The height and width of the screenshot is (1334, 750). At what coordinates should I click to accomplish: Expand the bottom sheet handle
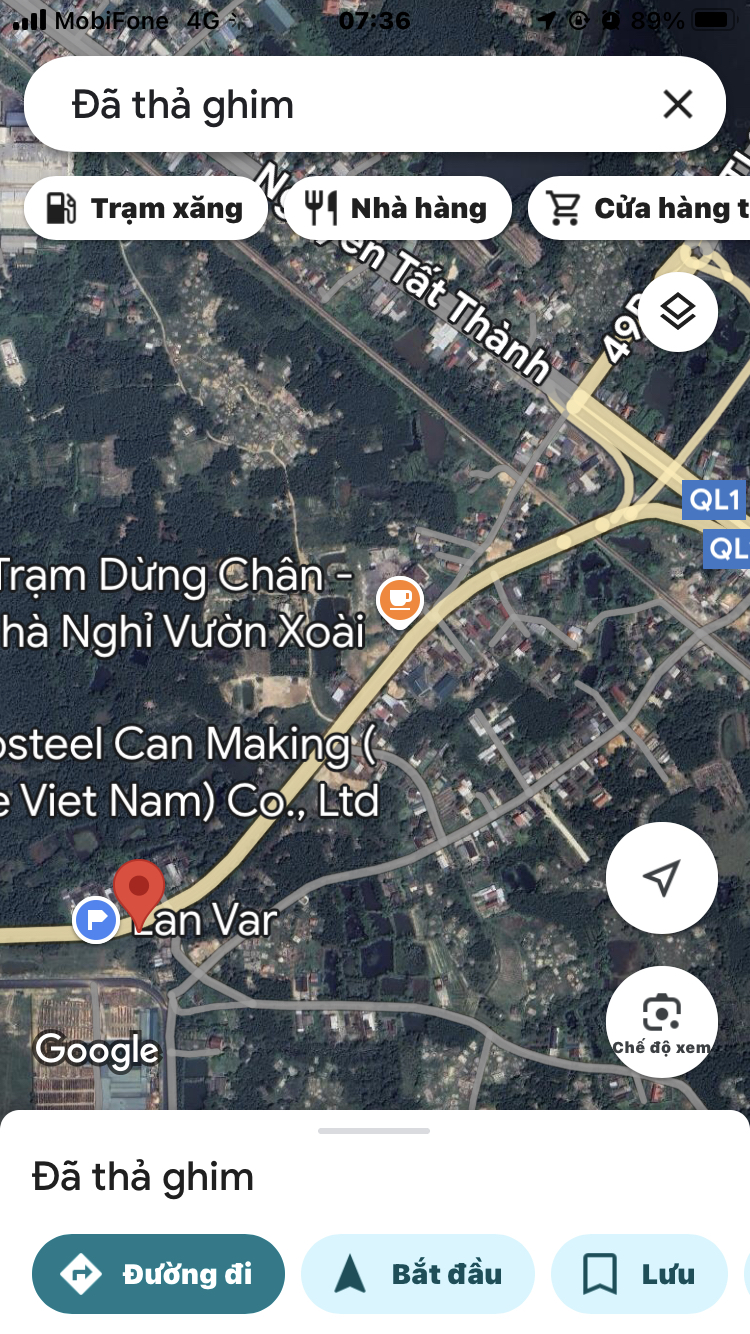[x=374, y=1131]
